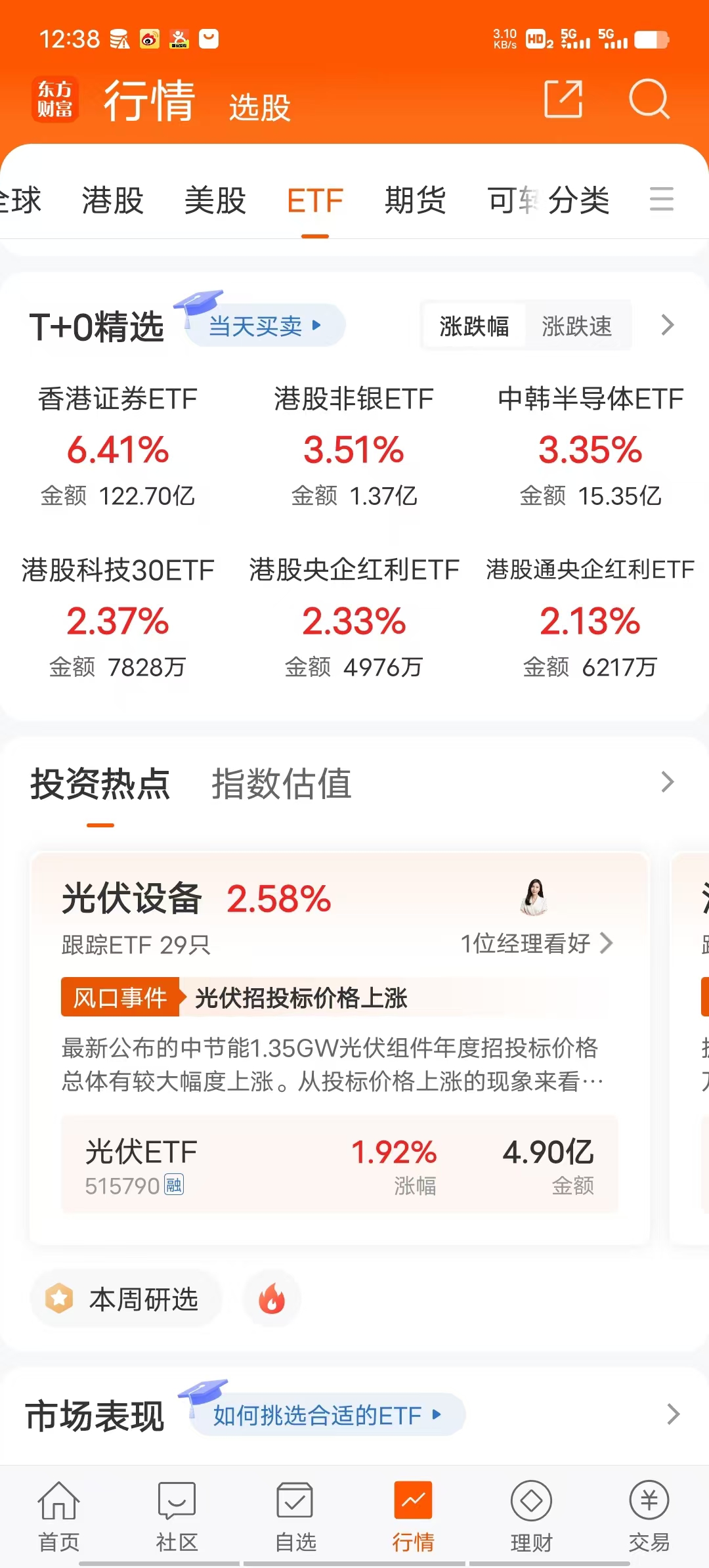Open 中韩半导体ETF quote
Image resolution: width=709 pixels, height=1568 pixels.
(x=590, y=446)
